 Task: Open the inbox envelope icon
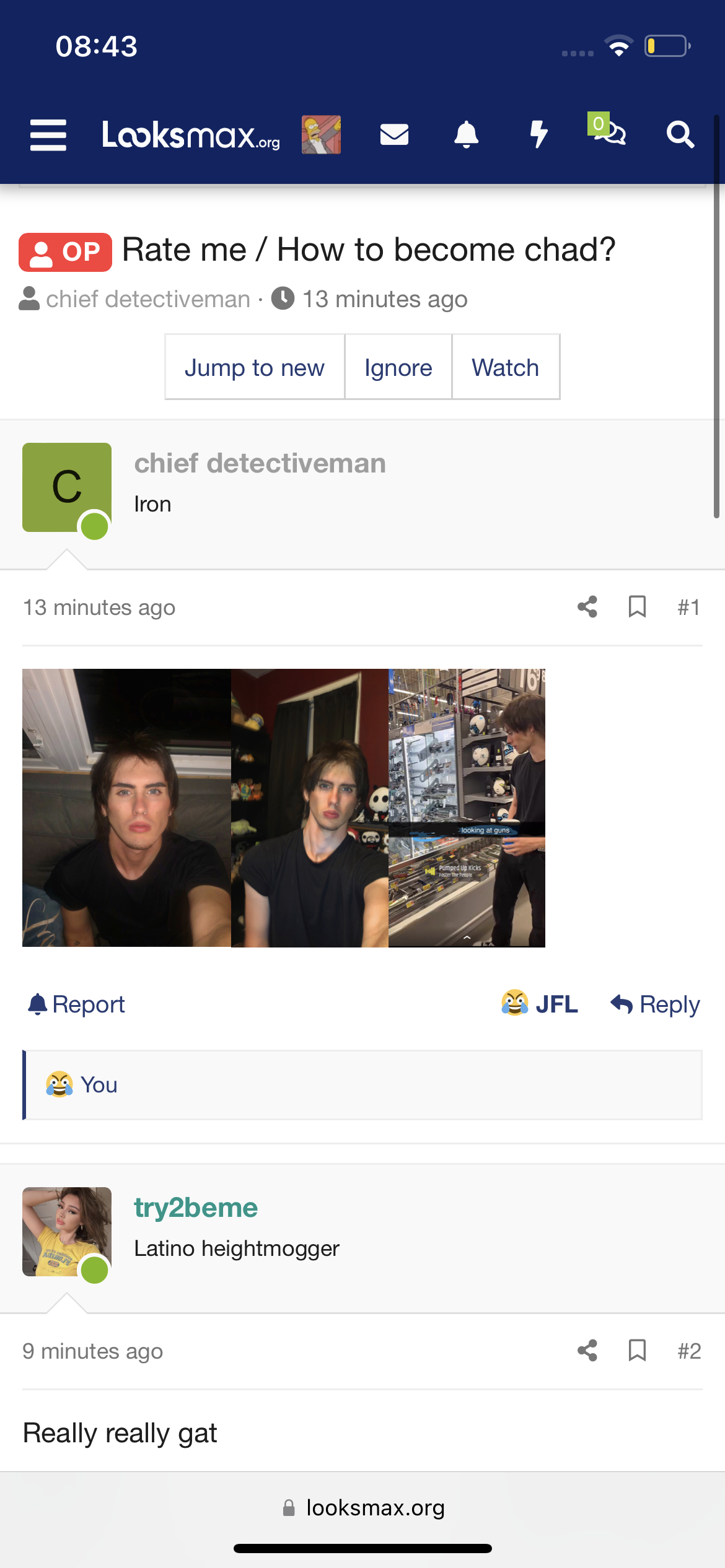(394, 135)
